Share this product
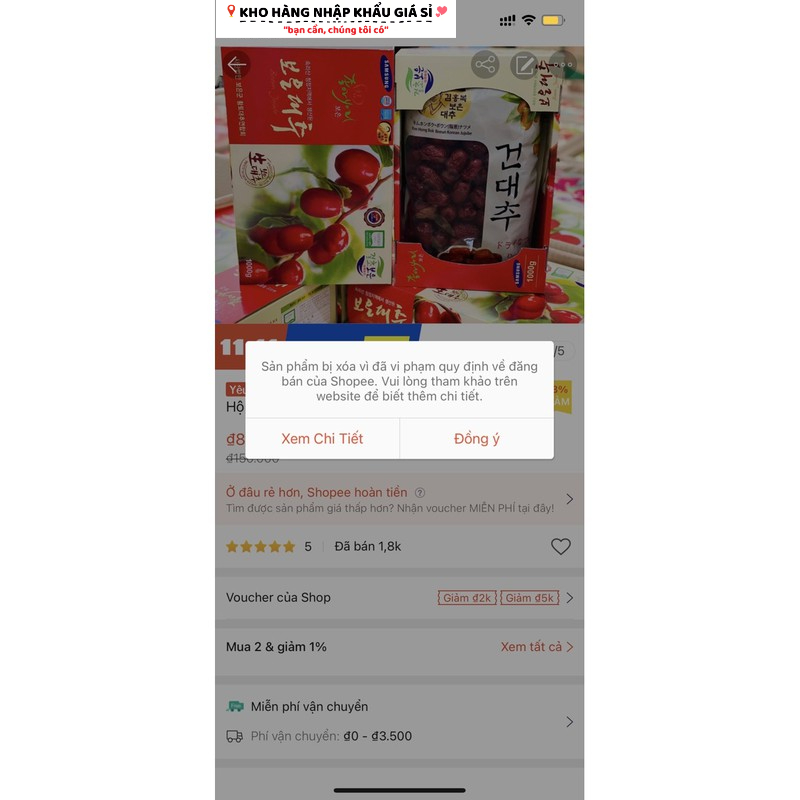Screen dimensions: 800x800 [x=485, y=66]
